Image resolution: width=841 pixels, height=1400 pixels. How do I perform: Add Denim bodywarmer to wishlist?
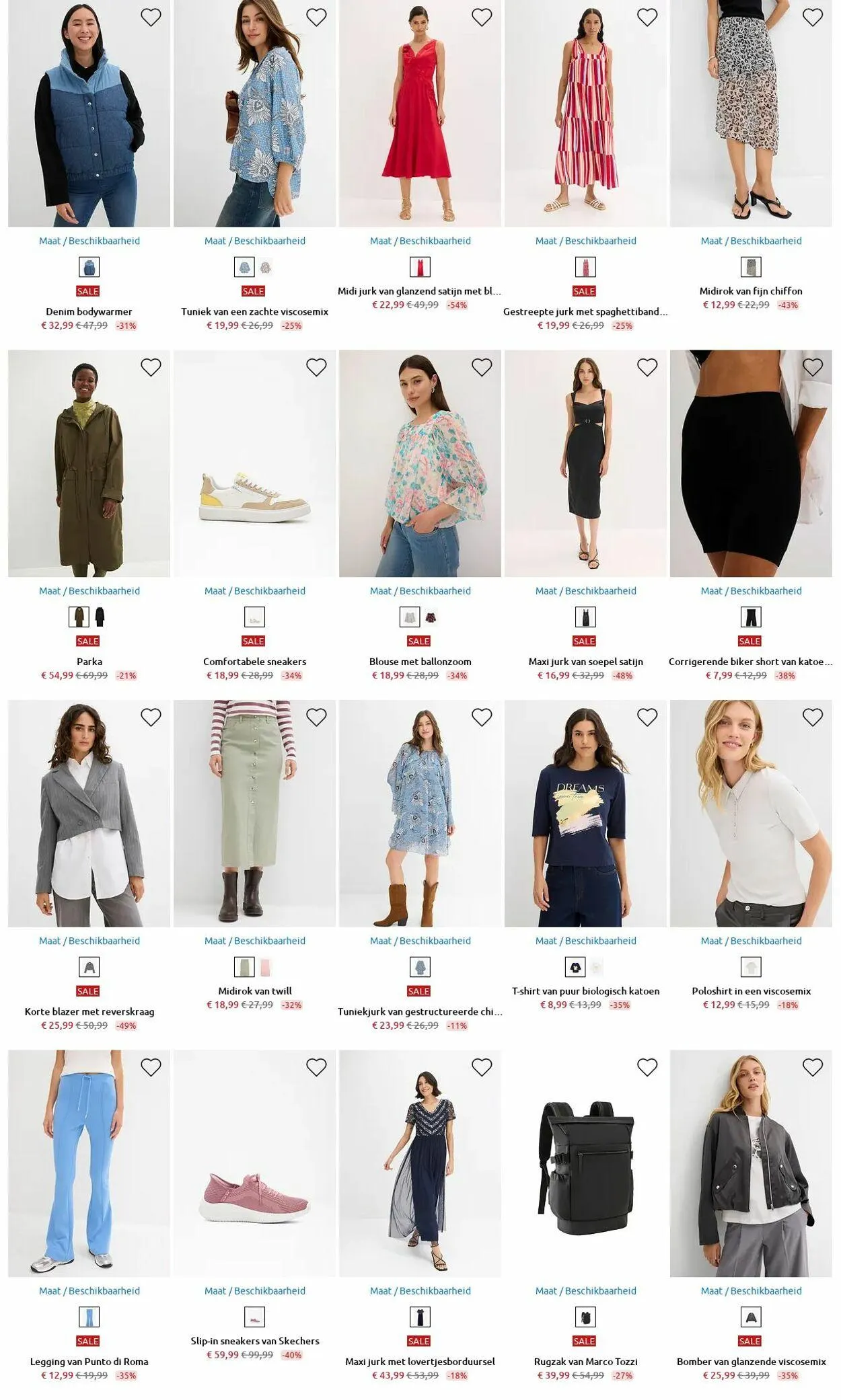pos(151,17)
